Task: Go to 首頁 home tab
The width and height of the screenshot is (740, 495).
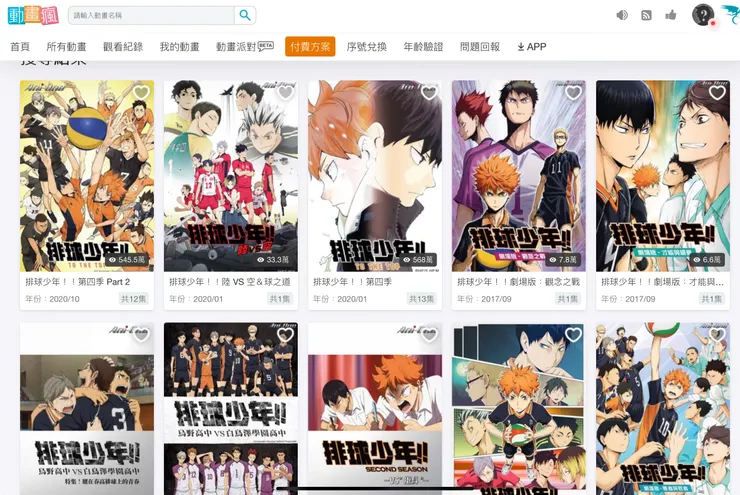Action: pos(20,47)
